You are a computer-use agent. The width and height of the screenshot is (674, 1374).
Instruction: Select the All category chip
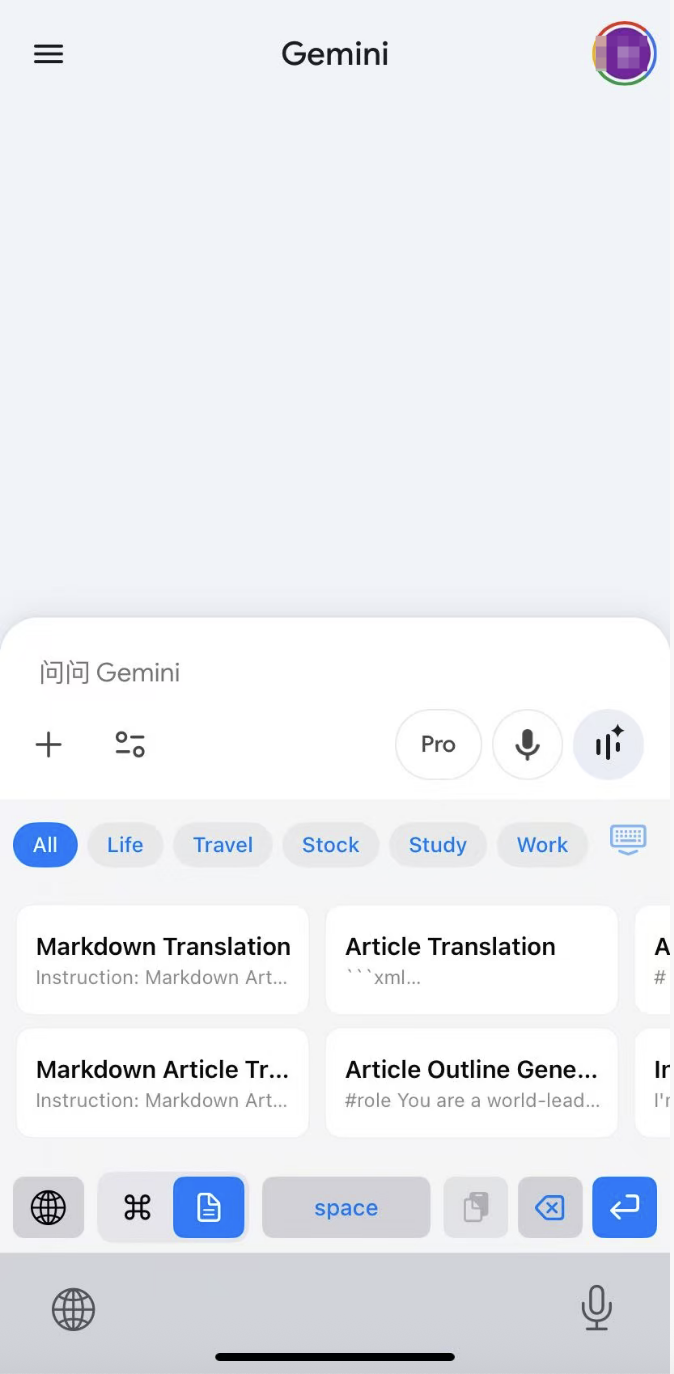(x=45, y=845)
